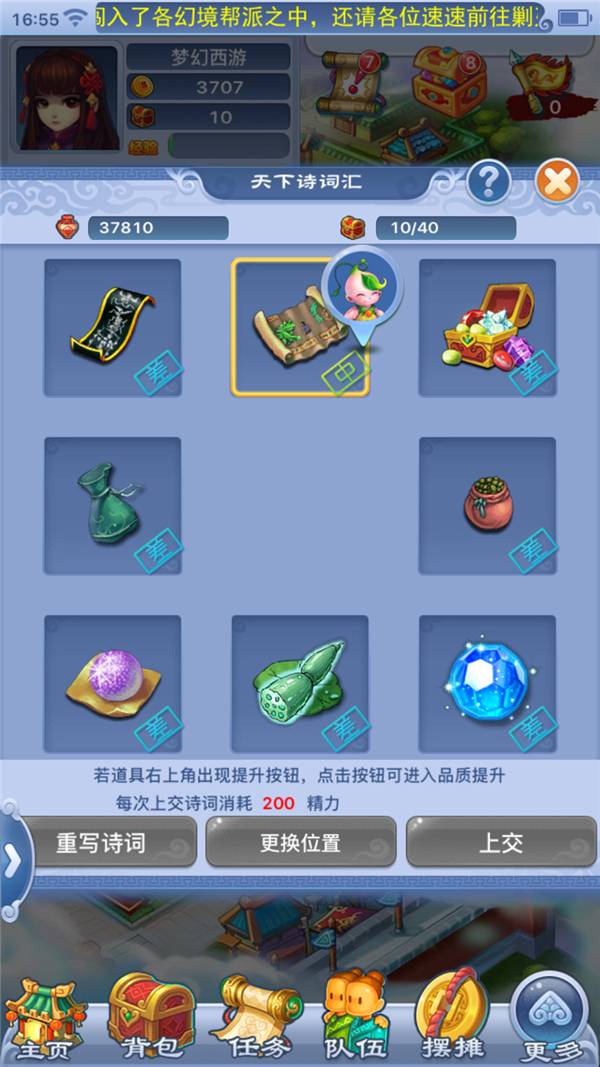Viewport: 600px width, 1067px height.
Task: Select the blue crystal gem tile
Action: coord(487,684)
